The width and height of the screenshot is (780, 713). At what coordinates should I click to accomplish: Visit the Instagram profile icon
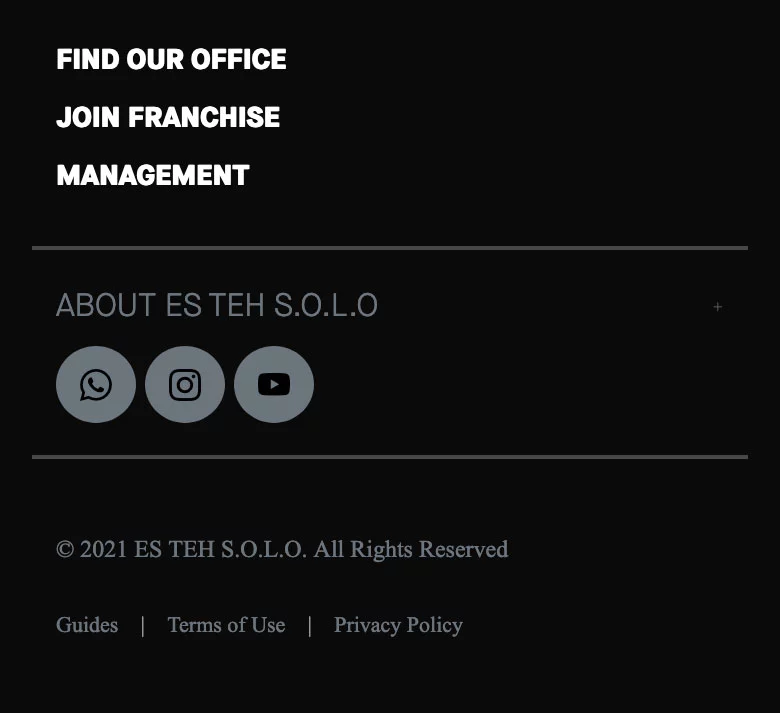pos(185,385)
